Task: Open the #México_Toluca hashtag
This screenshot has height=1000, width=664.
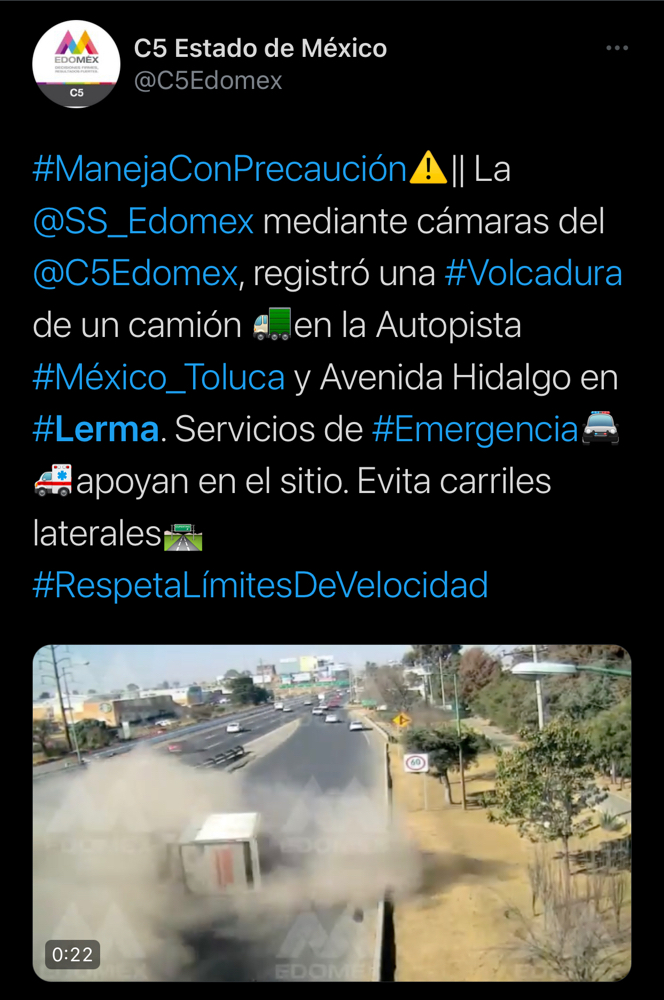Action: [x=159, y=378]
